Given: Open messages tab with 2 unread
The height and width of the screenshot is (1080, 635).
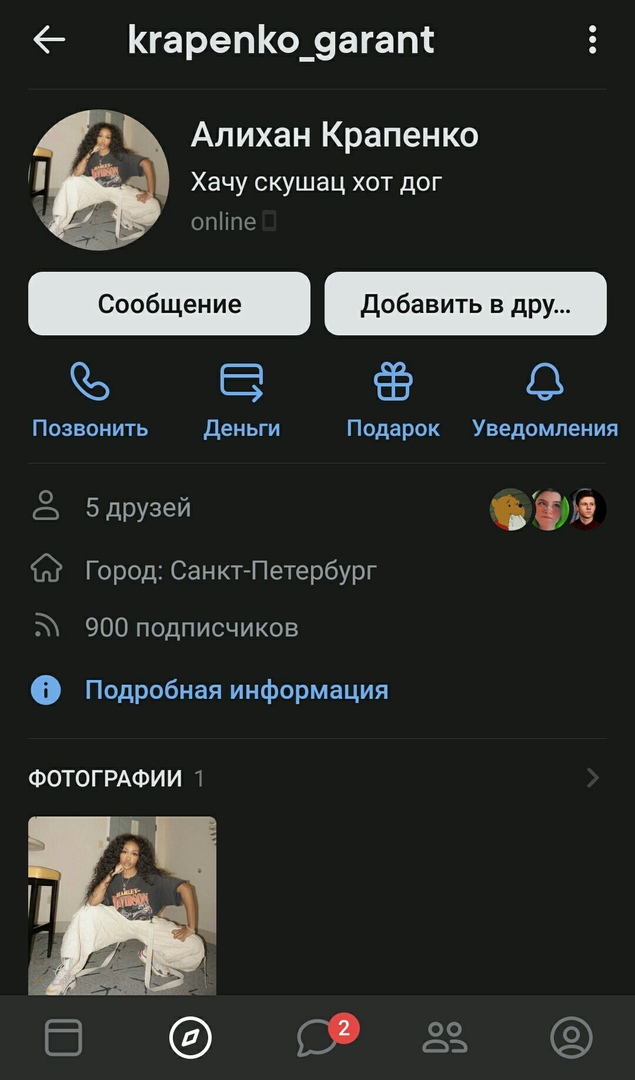Looking at the screenshot, I should click(318, 1038).
